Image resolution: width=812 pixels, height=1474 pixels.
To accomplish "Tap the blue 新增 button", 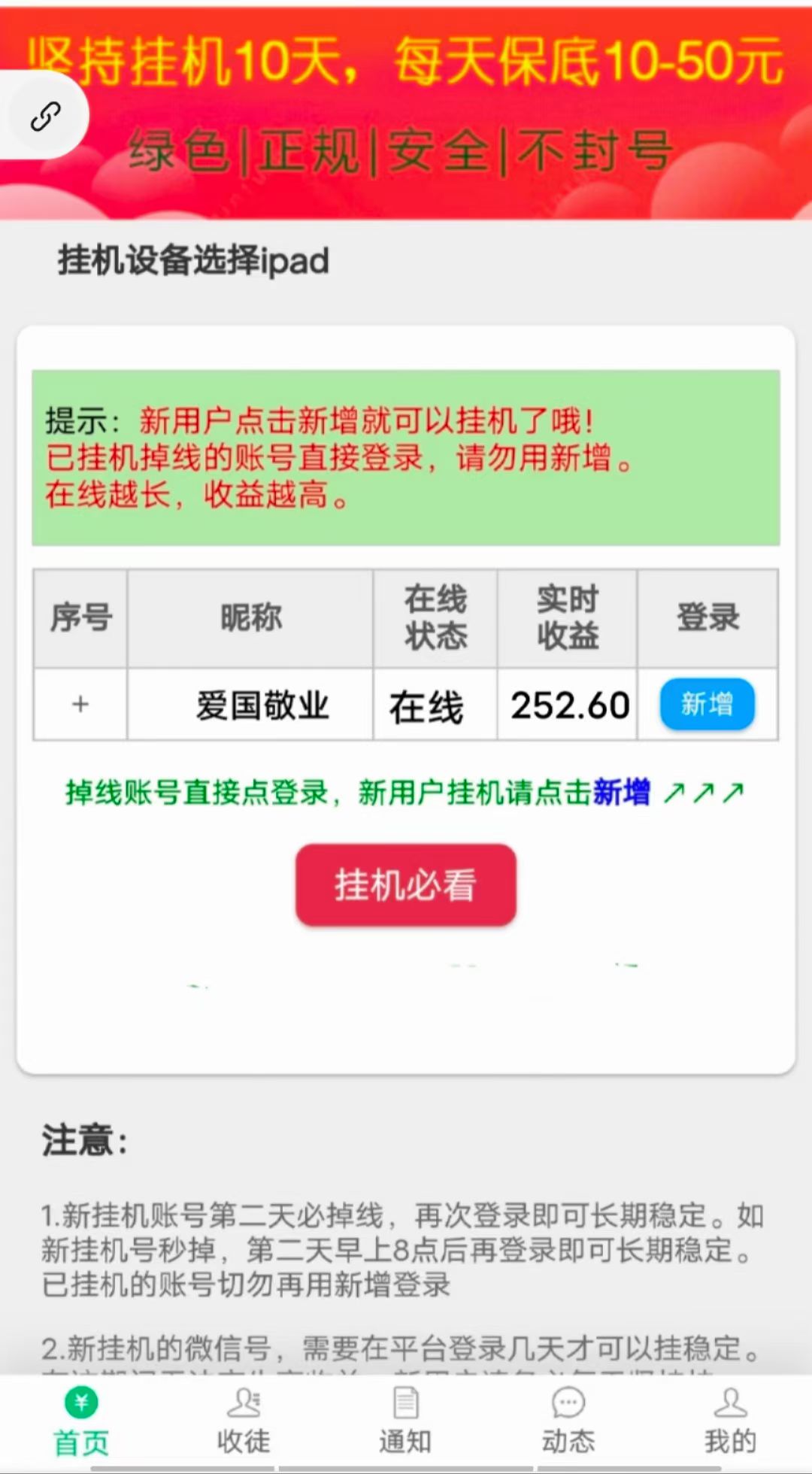I will (707, 704).
